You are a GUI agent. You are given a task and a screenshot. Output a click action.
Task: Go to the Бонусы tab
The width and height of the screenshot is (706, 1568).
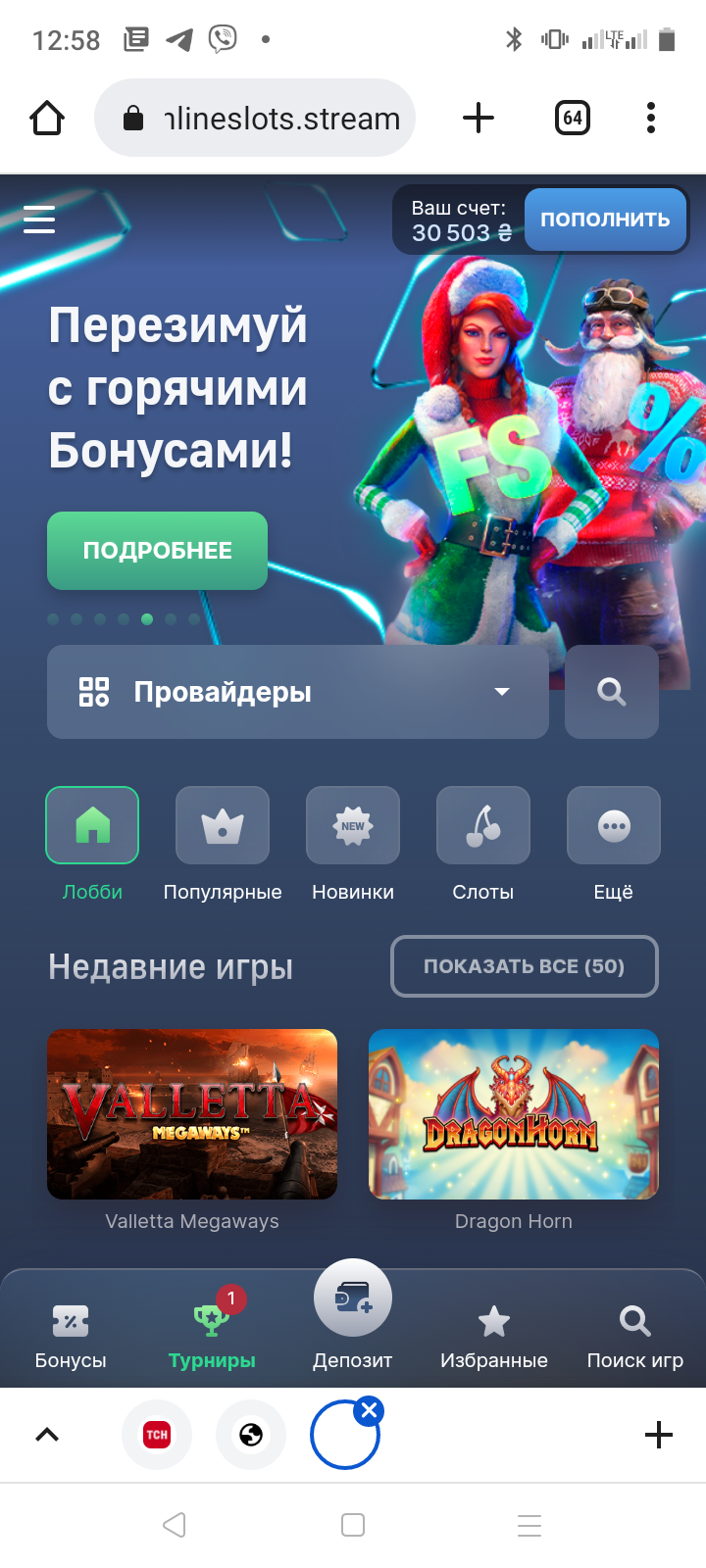(x=71, y=1335)
